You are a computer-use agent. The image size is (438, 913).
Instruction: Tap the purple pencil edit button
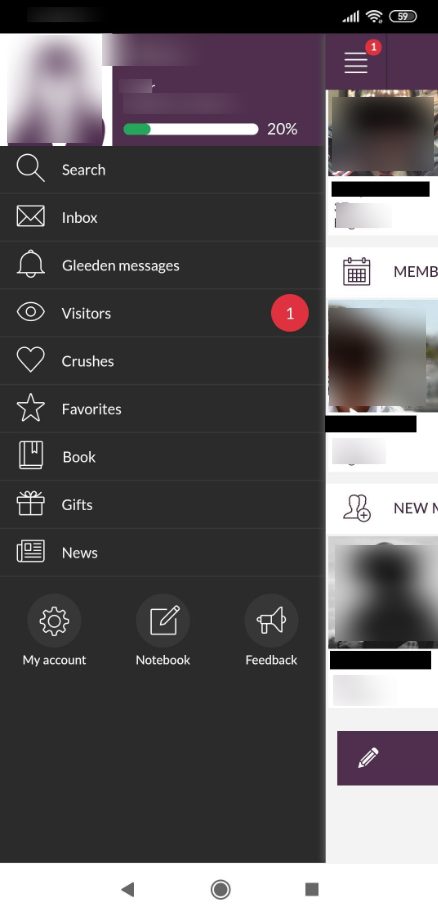tap(387, 758)
